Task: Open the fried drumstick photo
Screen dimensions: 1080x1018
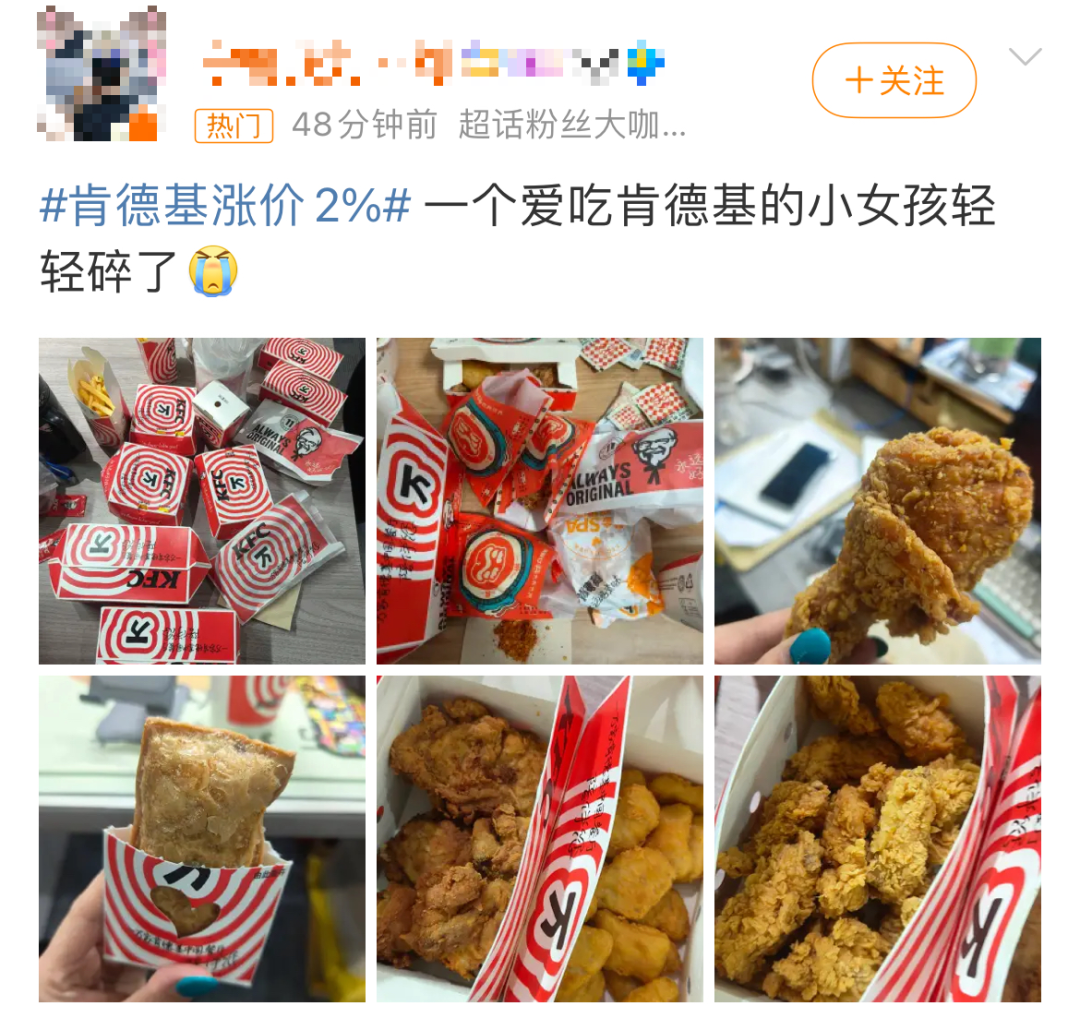Action: click(877, 501)
